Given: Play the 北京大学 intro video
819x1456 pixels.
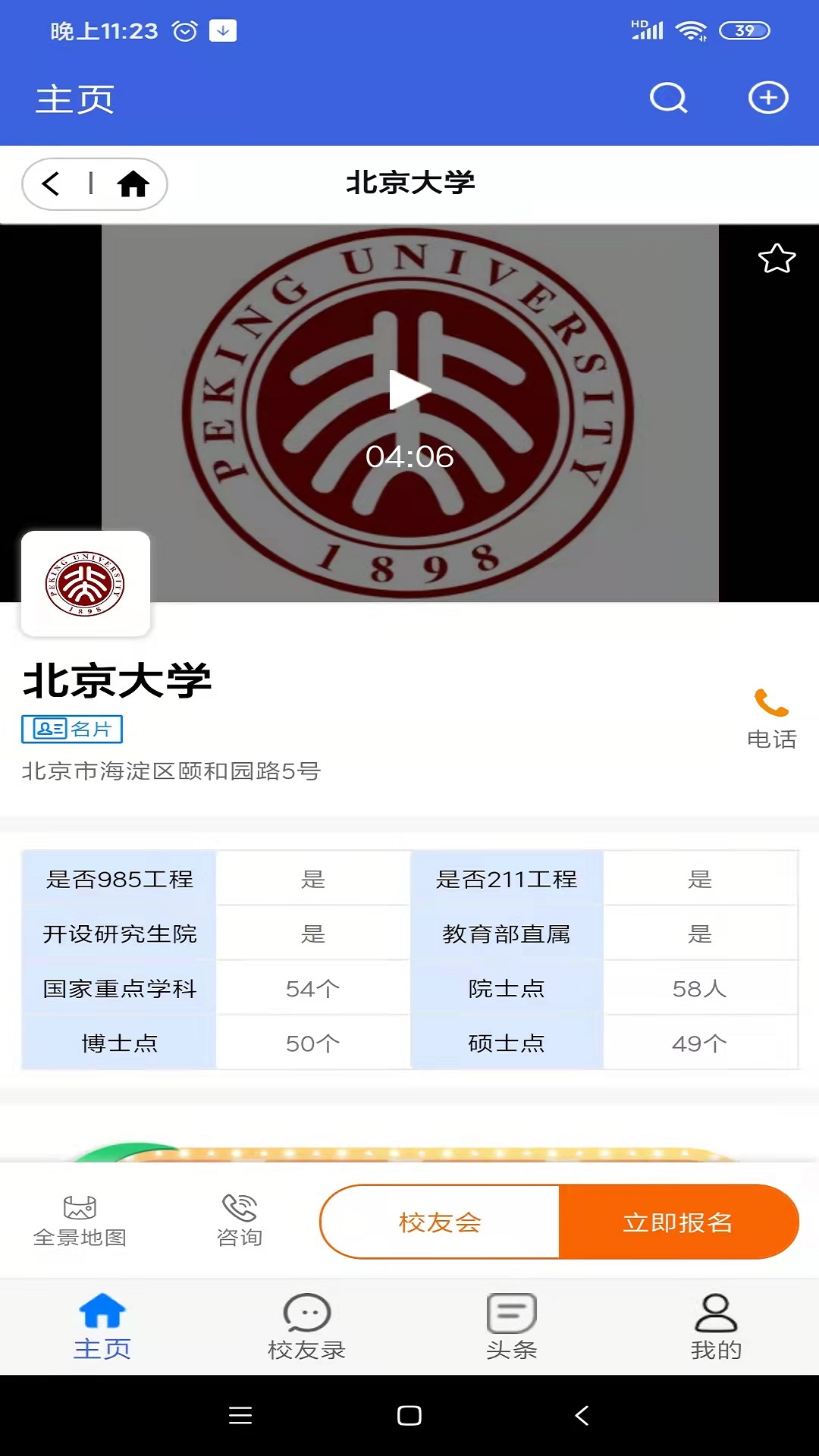Looking at the screenshot, I should point(409,390).
